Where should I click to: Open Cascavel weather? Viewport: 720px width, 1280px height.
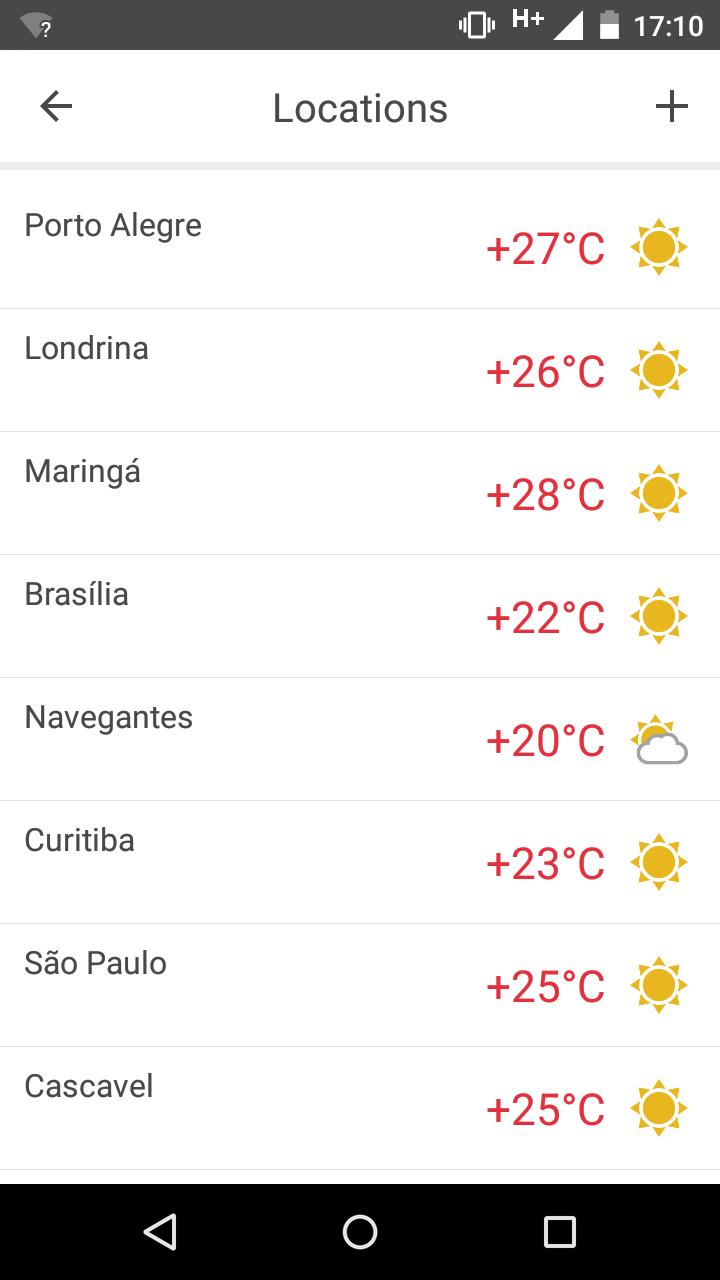coord(360,1108)
